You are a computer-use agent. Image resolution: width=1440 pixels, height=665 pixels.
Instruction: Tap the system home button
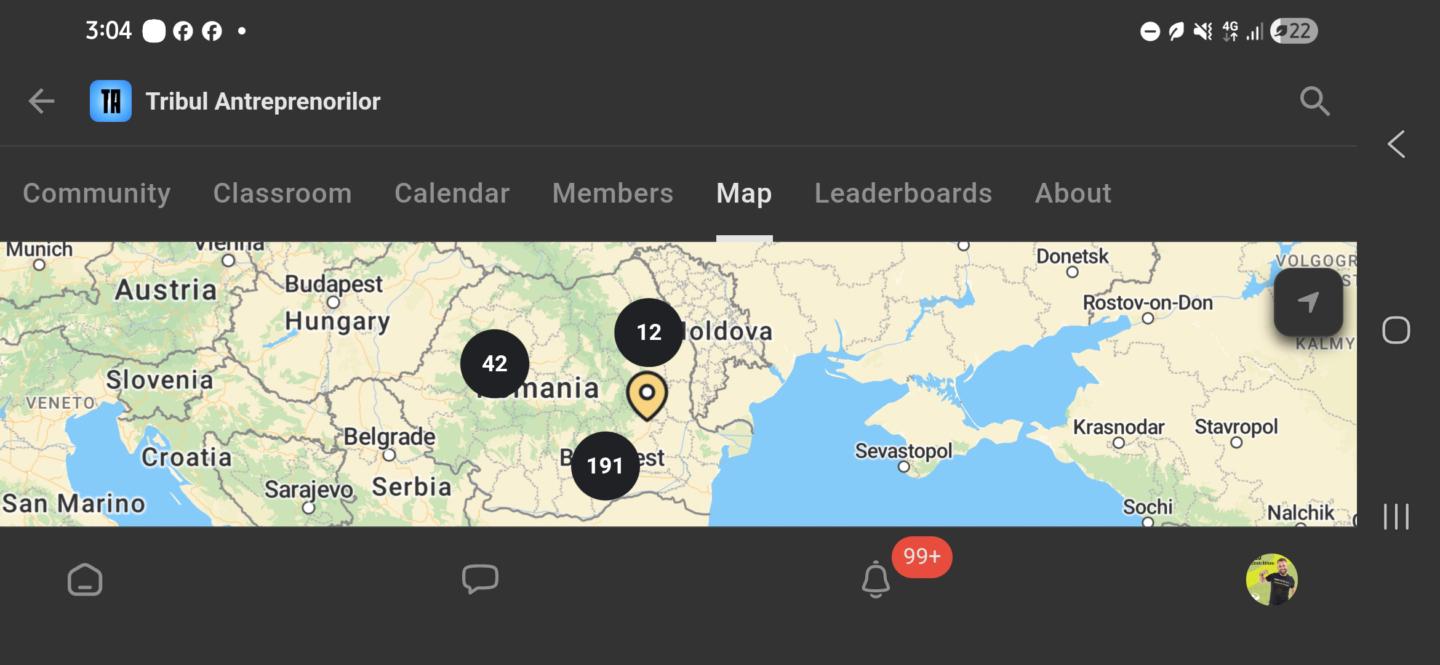click(1396, 330)
